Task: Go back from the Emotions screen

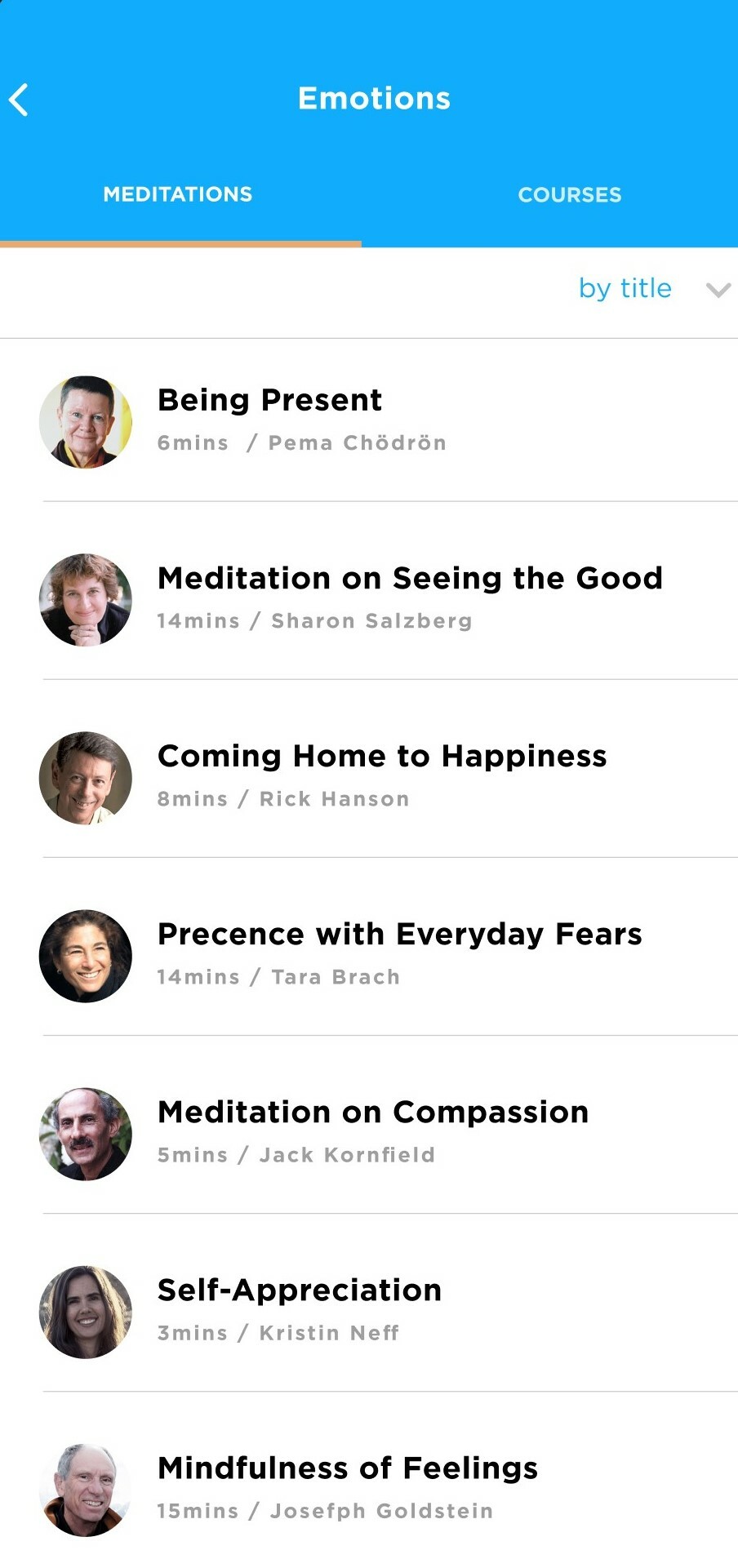Action: click(x=20, y=100)
